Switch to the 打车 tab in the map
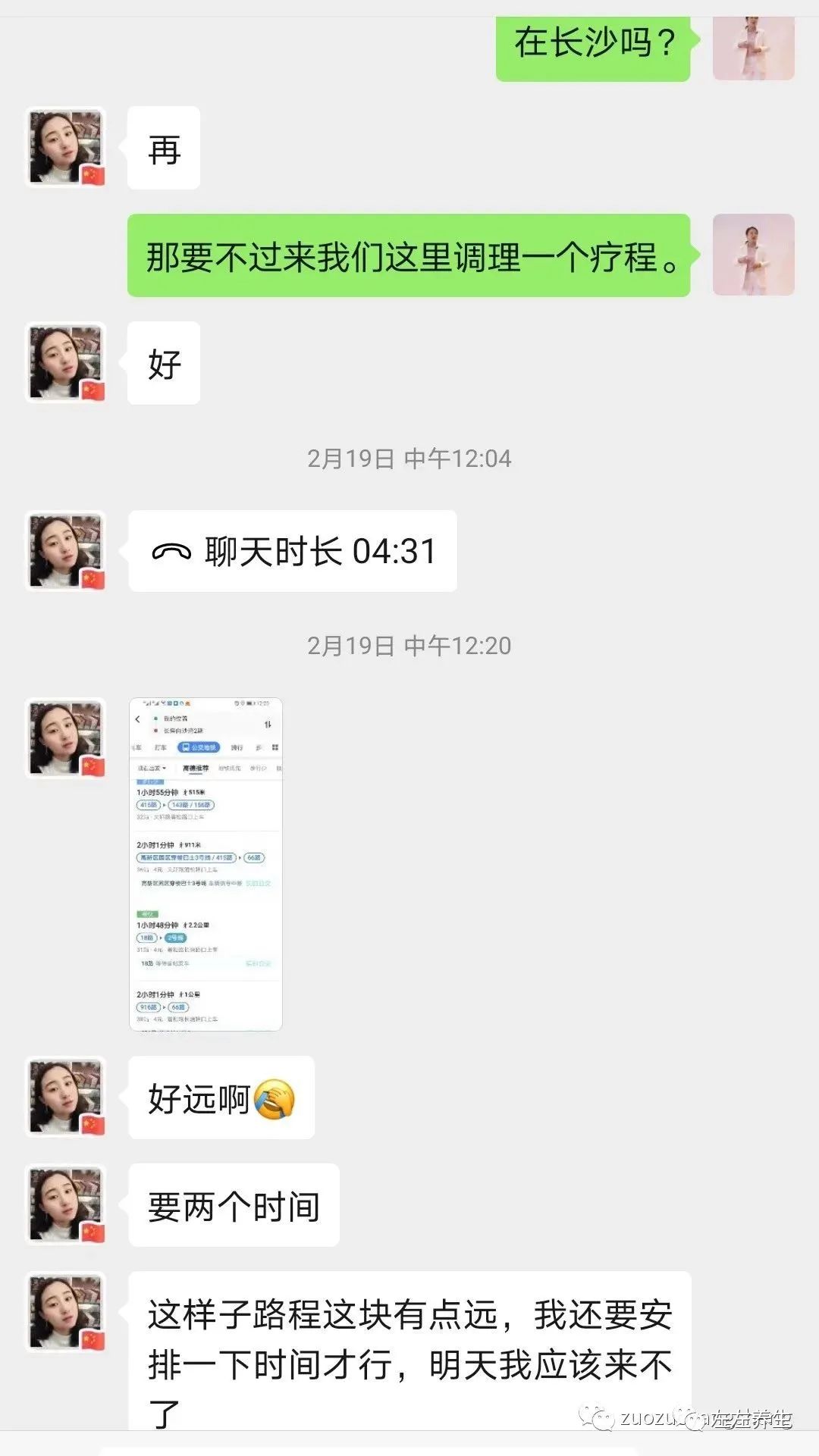The height and width of the screenshot is (1456, 819). pos(159,747)
